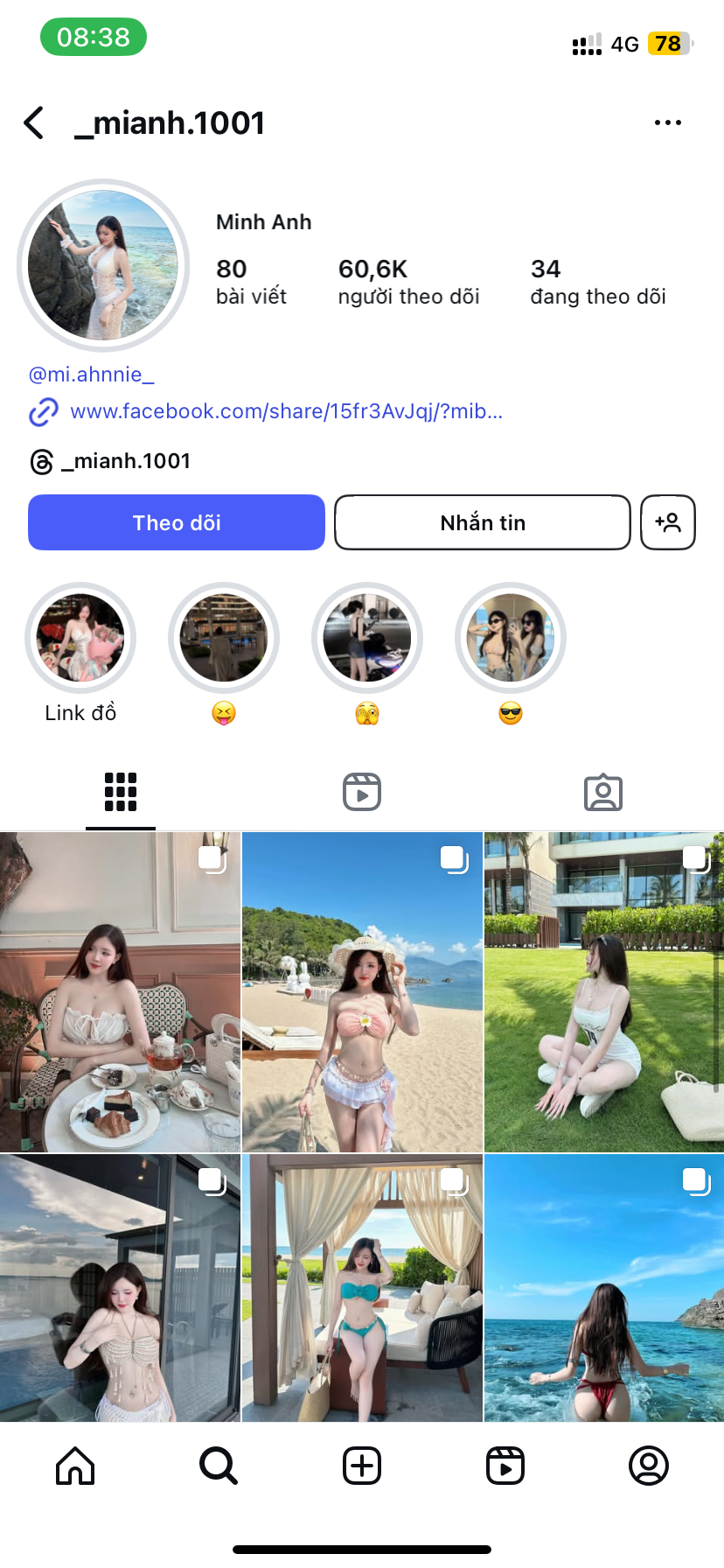Image resolution: width=724 pixels, height=1568 pixels.
Task: Switch to the Reels profile tab
Action: click(x=362, y=792)
